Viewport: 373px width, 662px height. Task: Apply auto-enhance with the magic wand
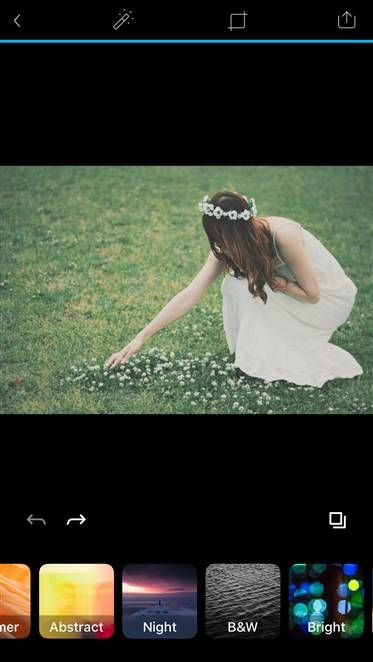coord(123,20)
